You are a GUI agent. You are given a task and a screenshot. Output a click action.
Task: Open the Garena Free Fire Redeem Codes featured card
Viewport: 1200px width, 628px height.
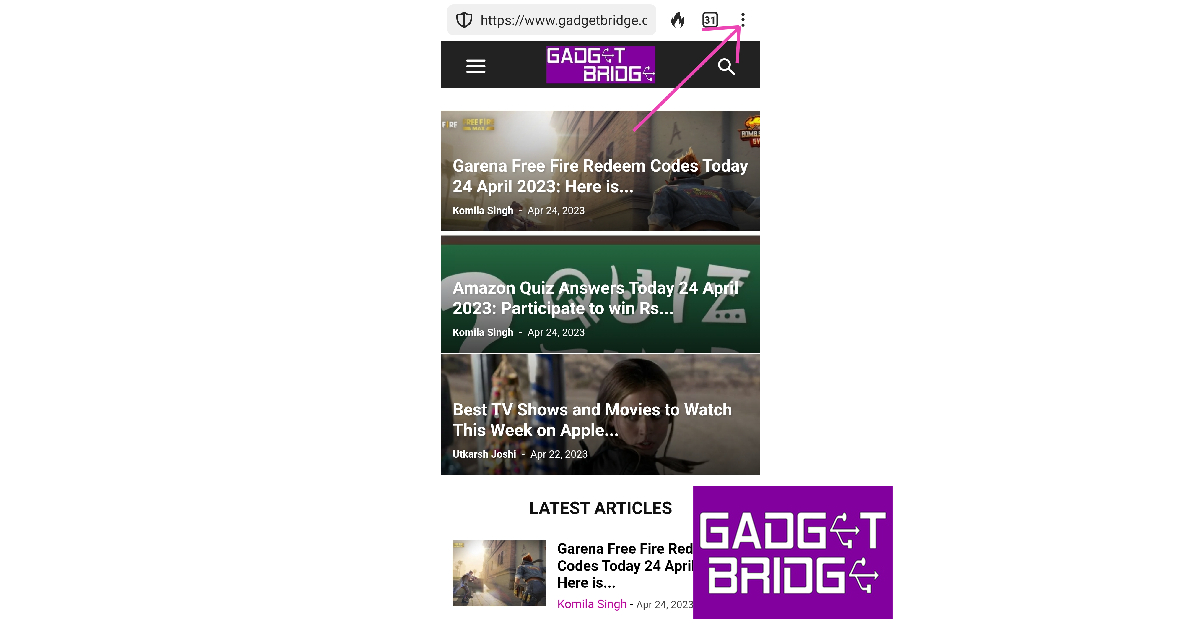(600, 176)
